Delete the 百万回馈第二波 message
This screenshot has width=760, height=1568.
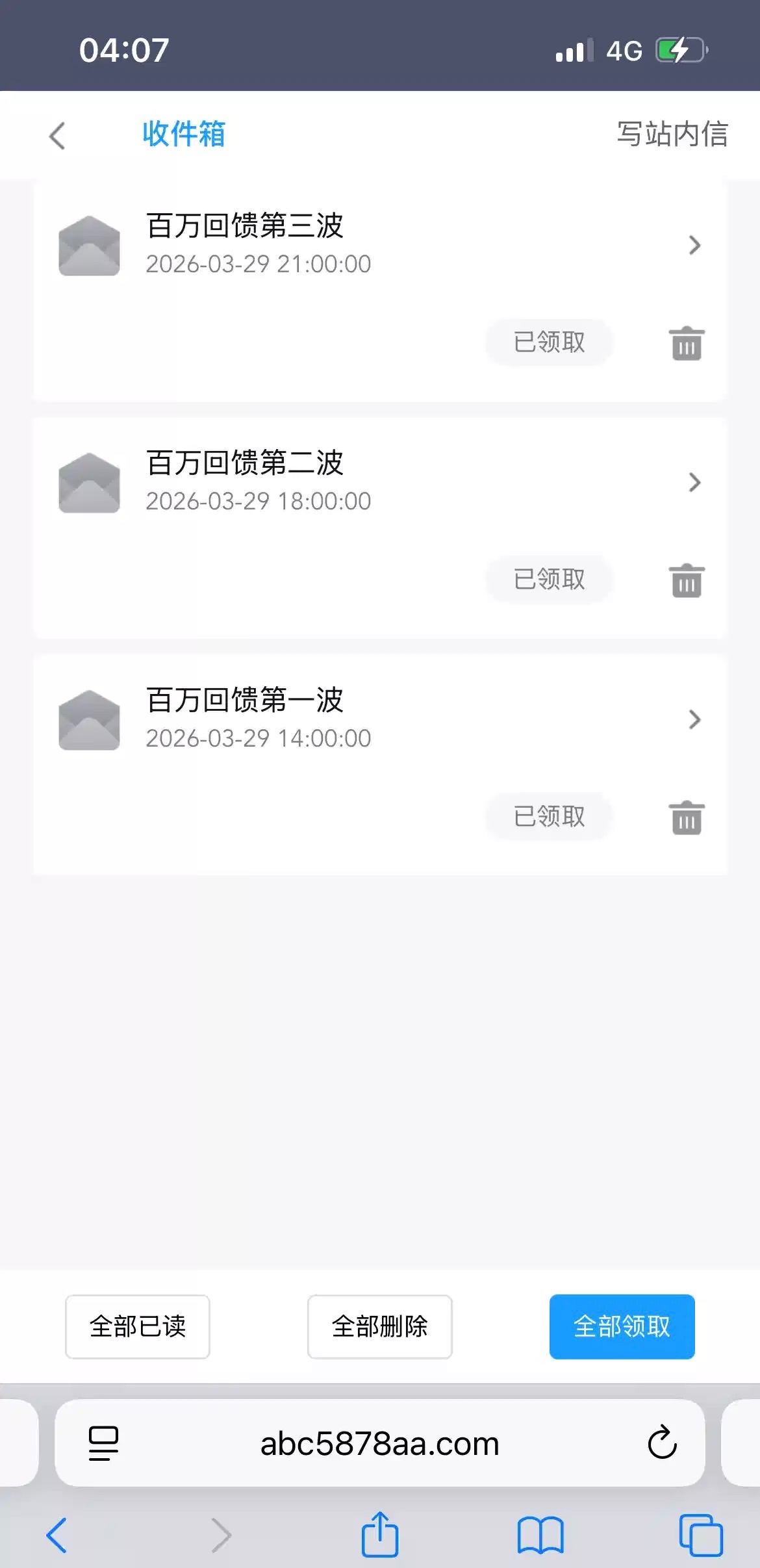687,580
